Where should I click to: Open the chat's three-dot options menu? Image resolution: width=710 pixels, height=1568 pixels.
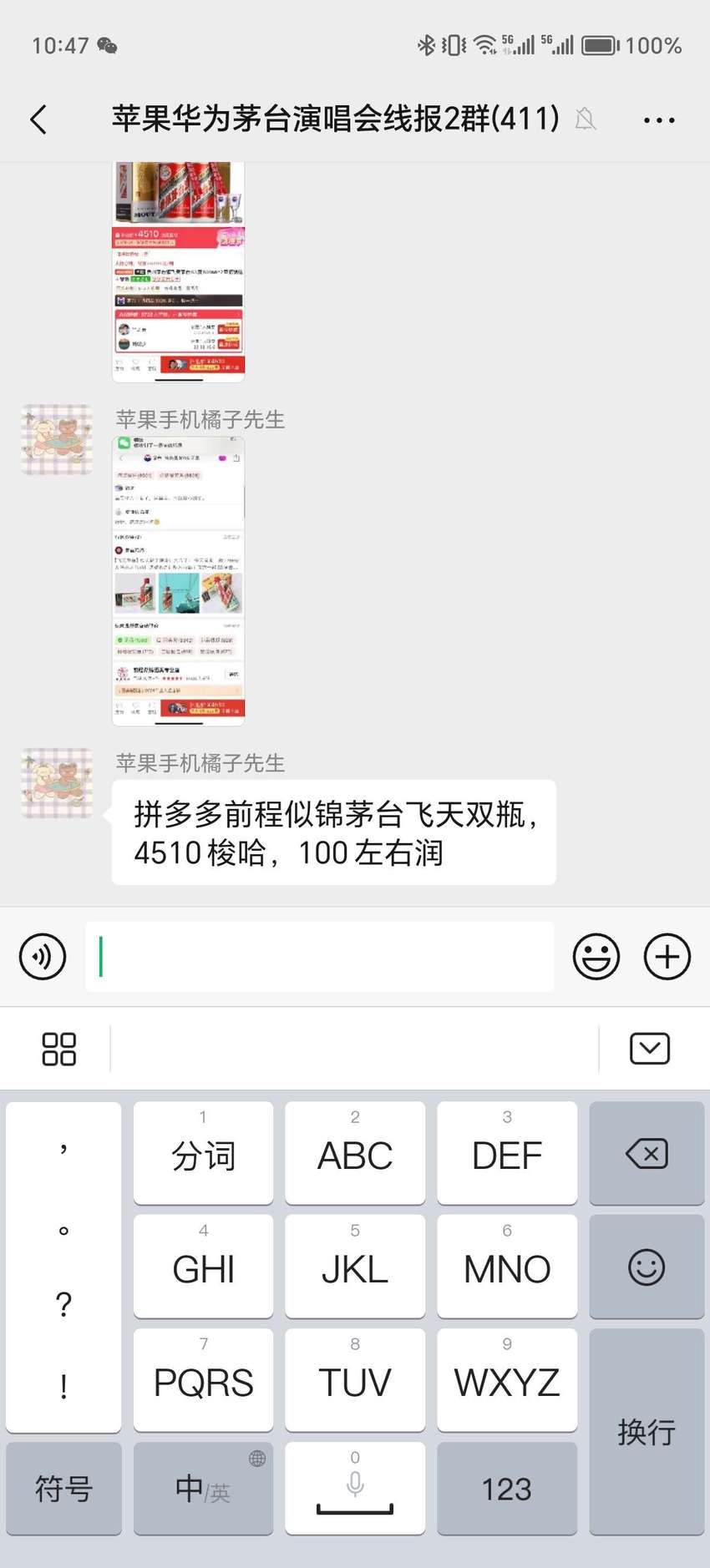pyautogui.click(x=659, y=120)
